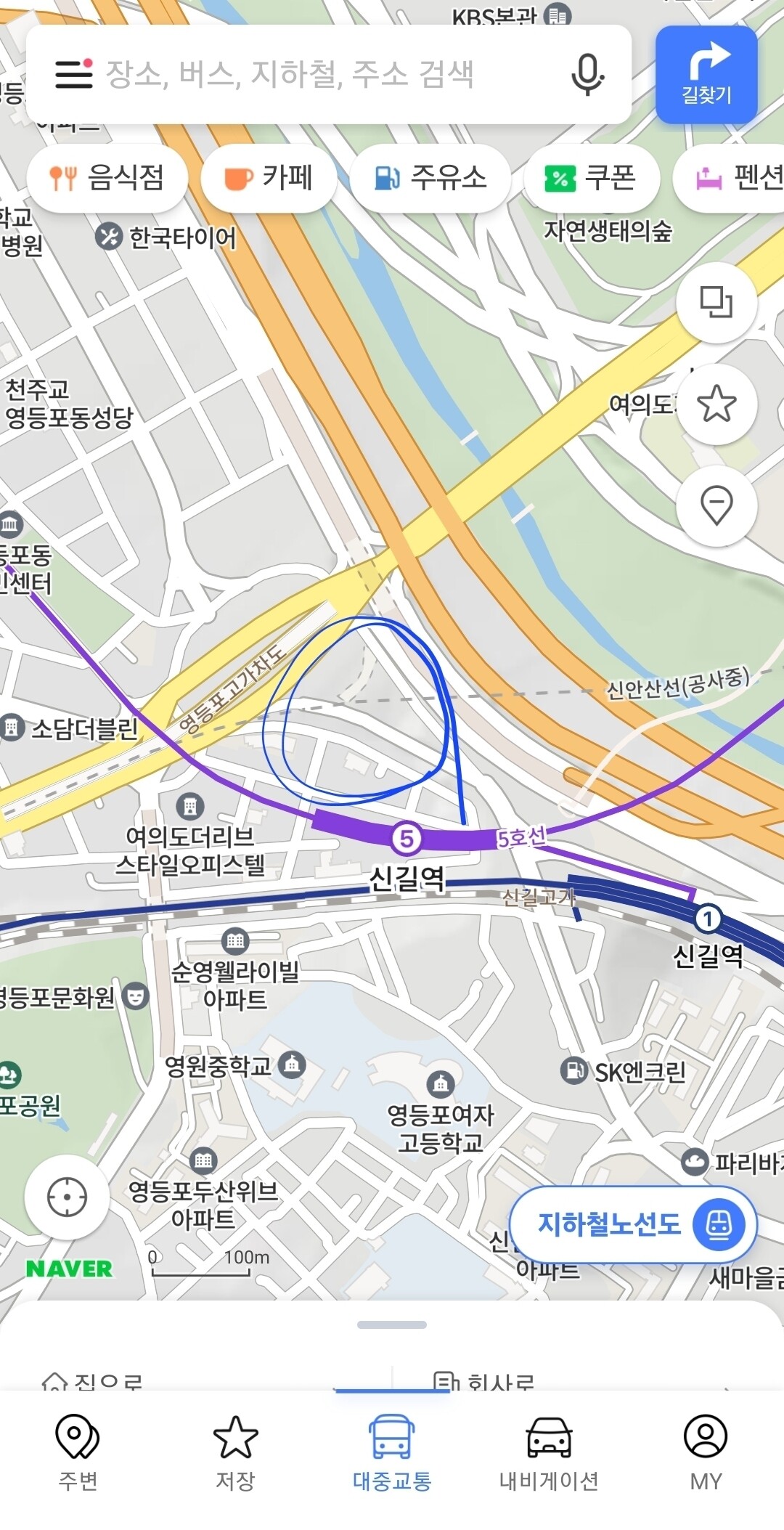The image size is (784, 1530).
Task: Filter map by 음식점 category
Action: click(107, 178)
